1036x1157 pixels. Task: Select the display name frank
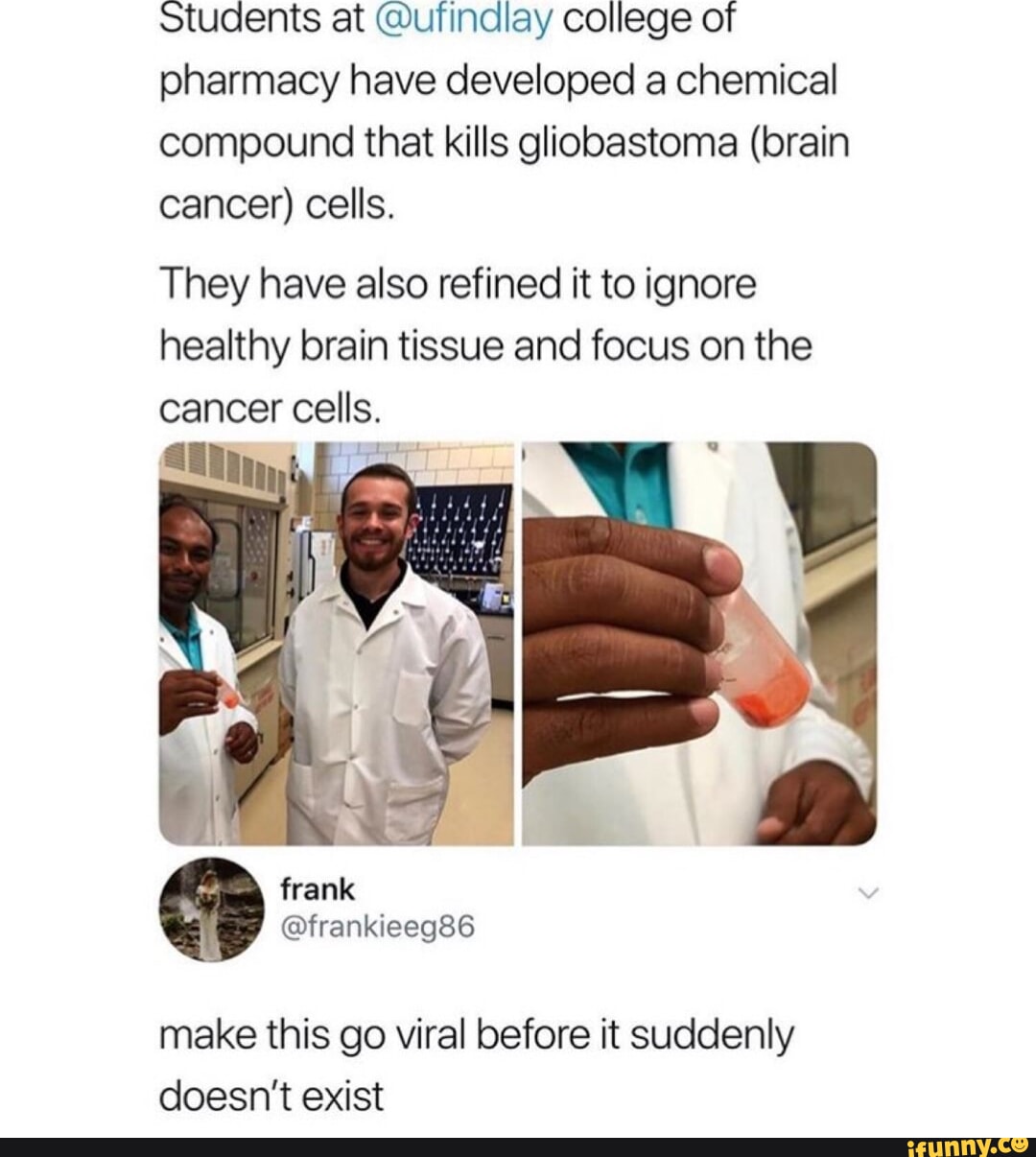pos(316,888)
